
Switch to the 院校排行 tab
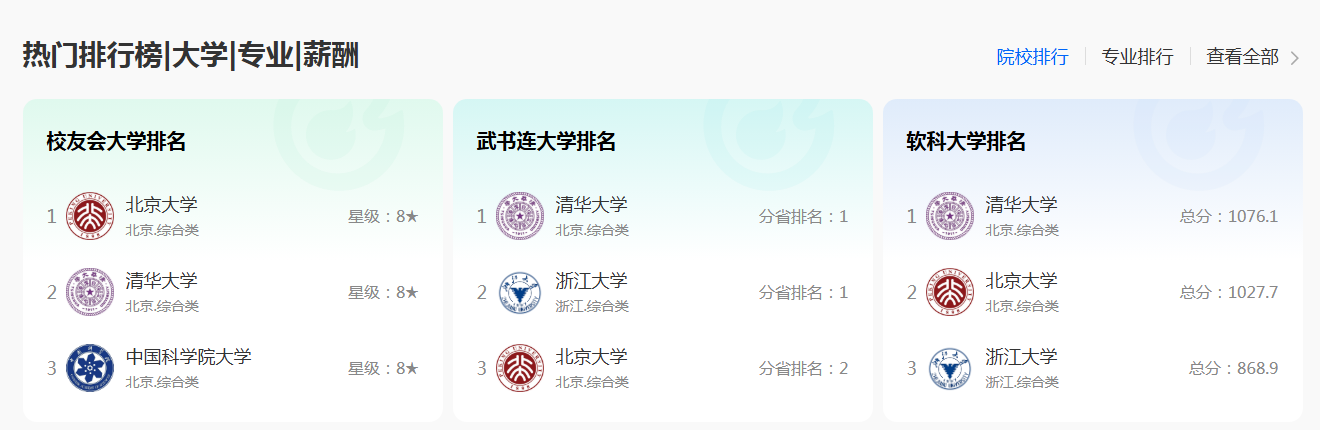pos(1032,57)
